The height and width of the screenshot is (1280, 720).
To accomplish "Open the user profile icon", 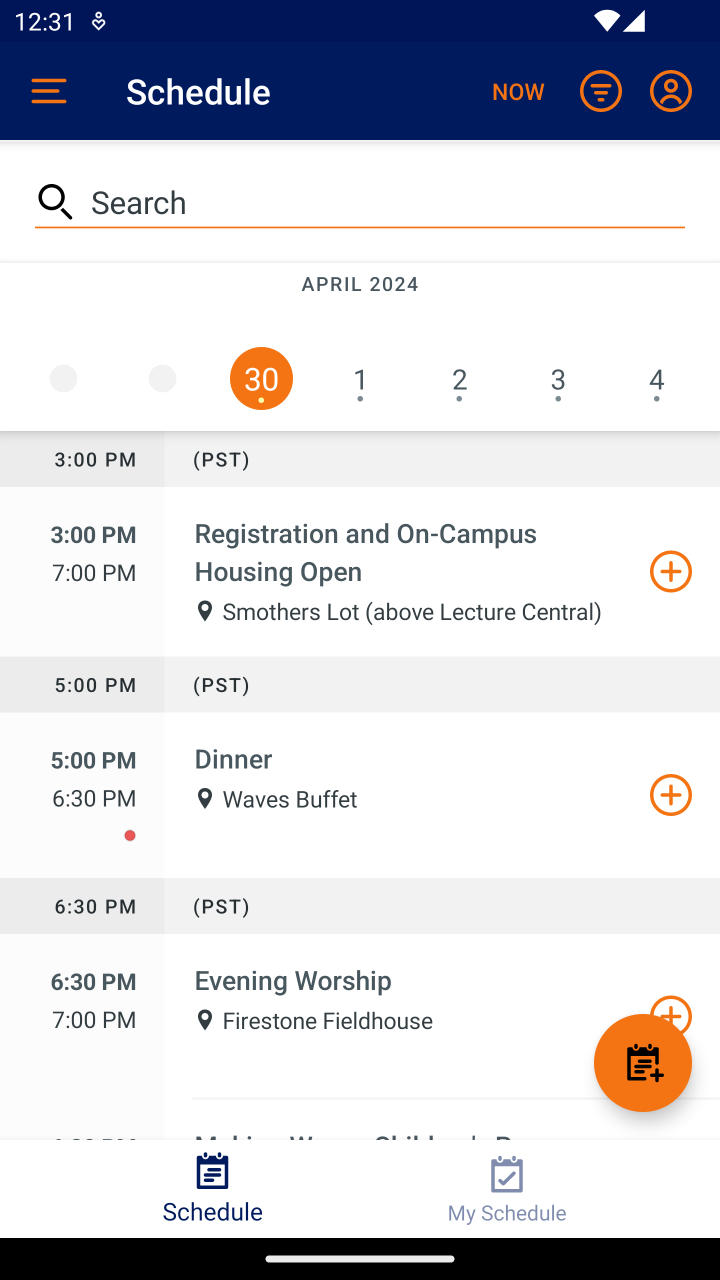I will (671, 92).
